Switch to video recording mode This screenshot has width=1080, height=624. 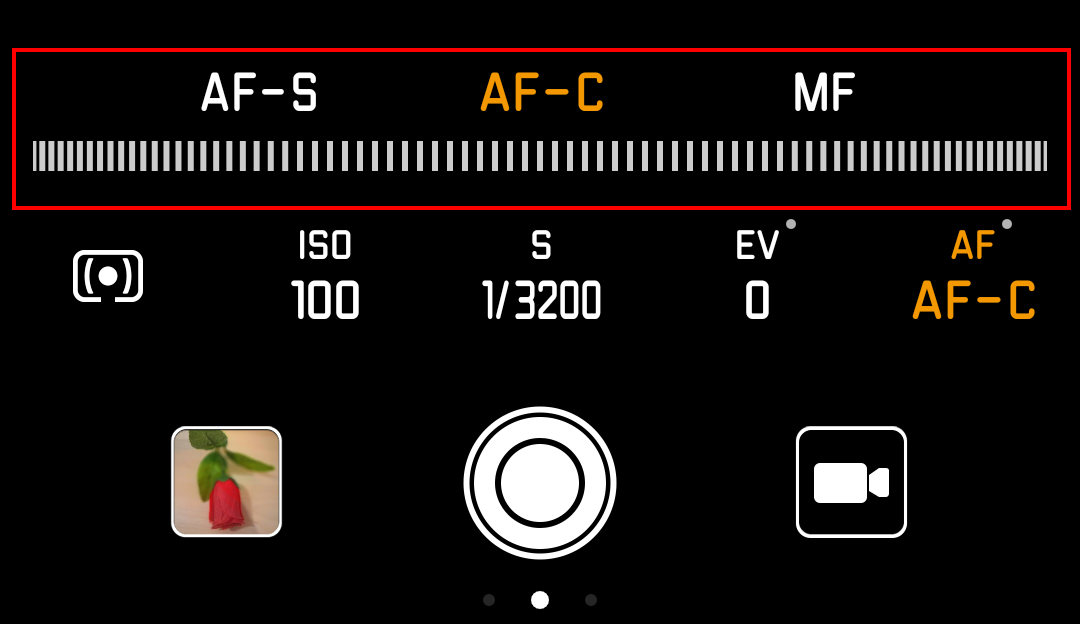click(x=851, y=482)
